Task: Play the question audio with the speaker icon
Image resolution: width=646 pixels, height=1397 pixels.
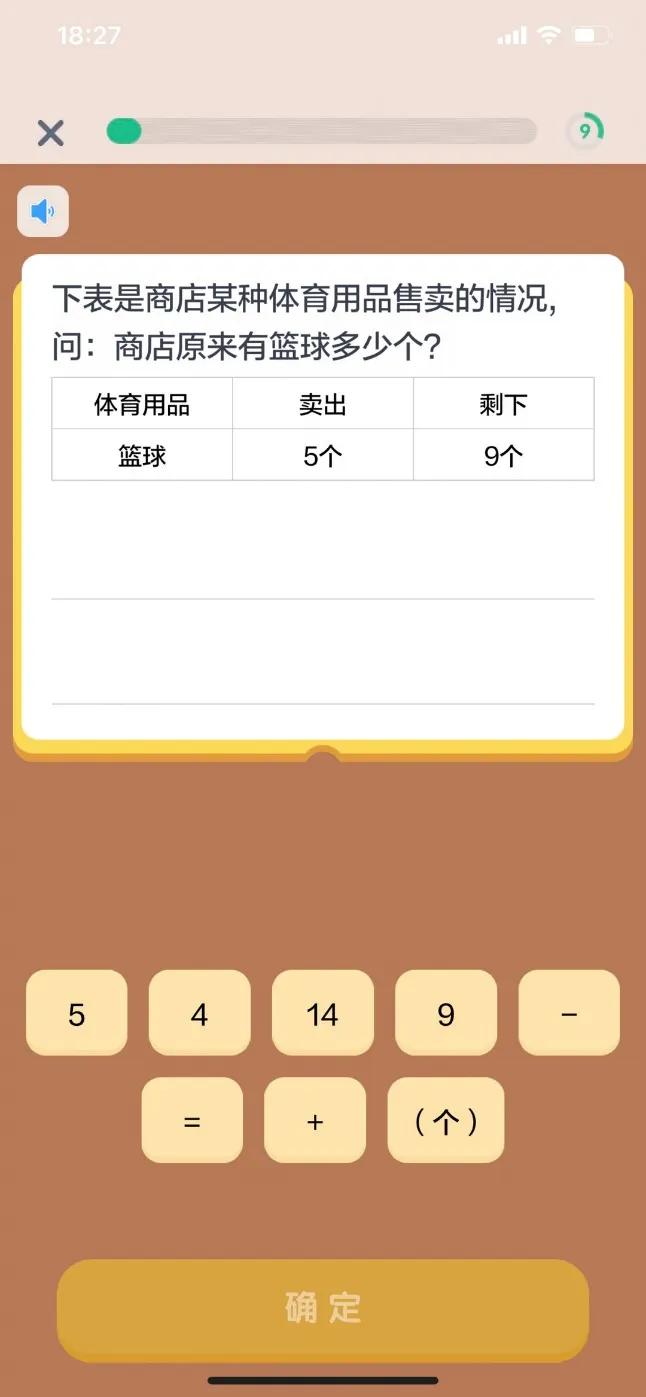Action: pyautogui.click(x=43, y=211)
